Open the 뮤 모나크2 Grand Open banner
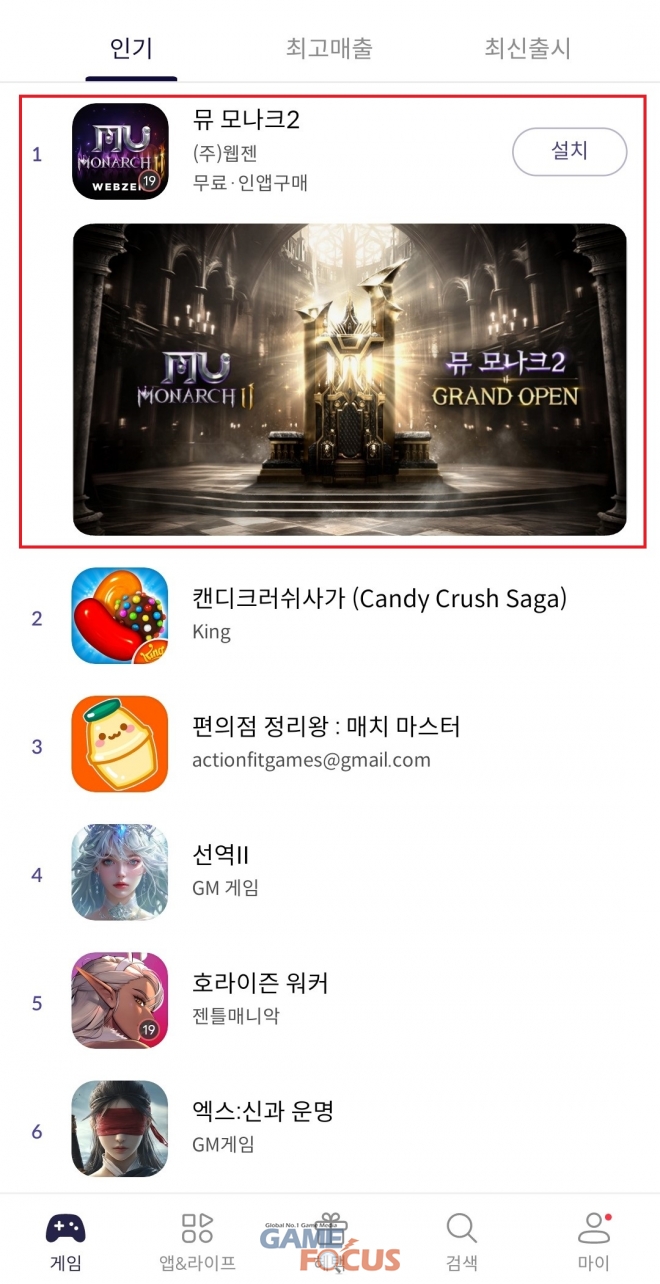 coord(349,379)
